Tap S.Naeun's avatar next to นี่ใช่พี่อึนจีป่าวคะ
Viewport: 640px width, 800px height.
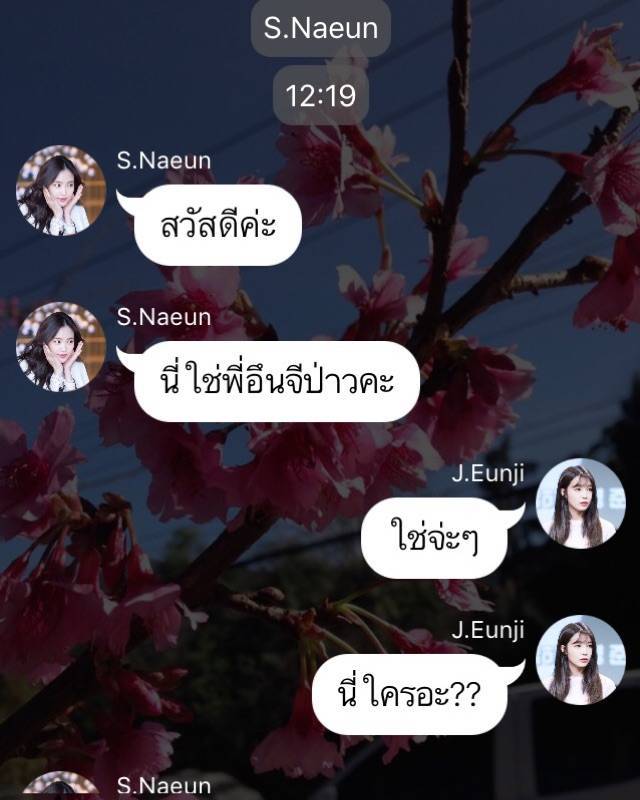61,348
